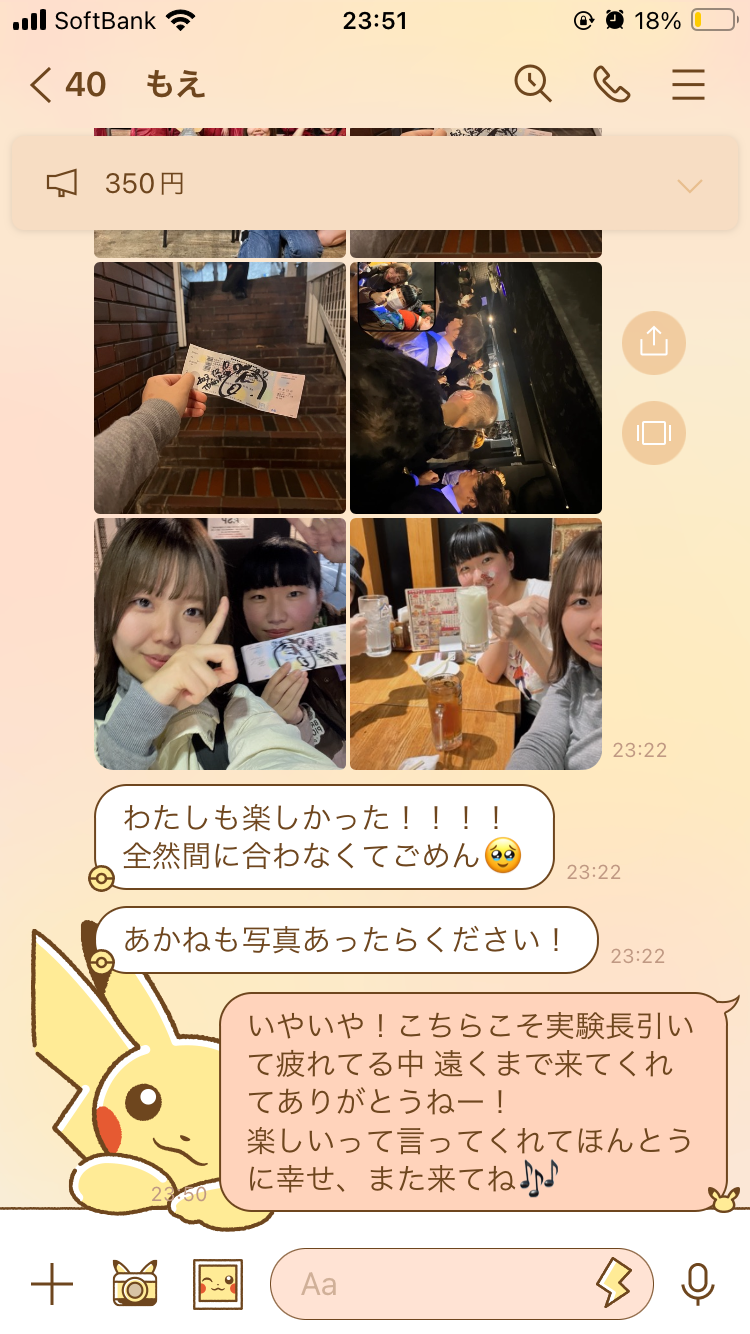Open the photo with drinks at the table
The height and width of the screenshot is (1334, 750).
476,644
